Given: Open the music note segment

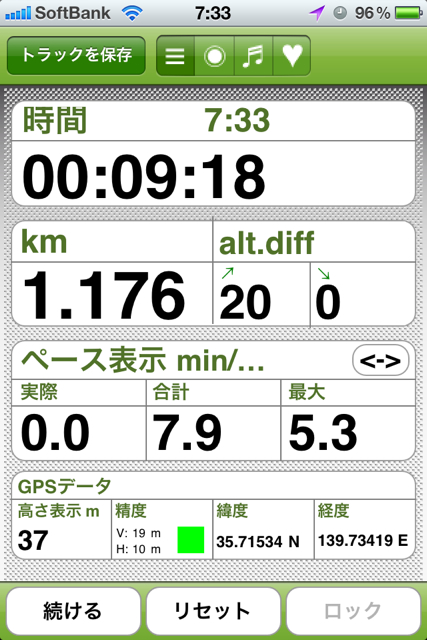Looking at the screenshot, I should pos(253,56).
